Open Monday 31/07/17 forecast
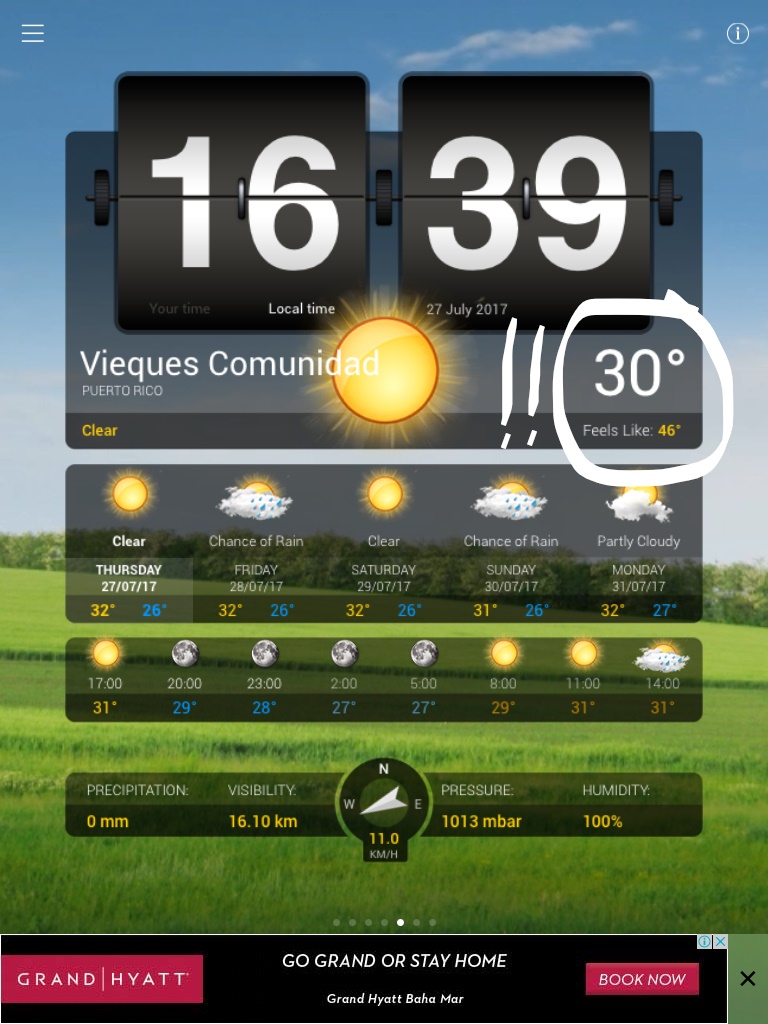 pos(639,578)
